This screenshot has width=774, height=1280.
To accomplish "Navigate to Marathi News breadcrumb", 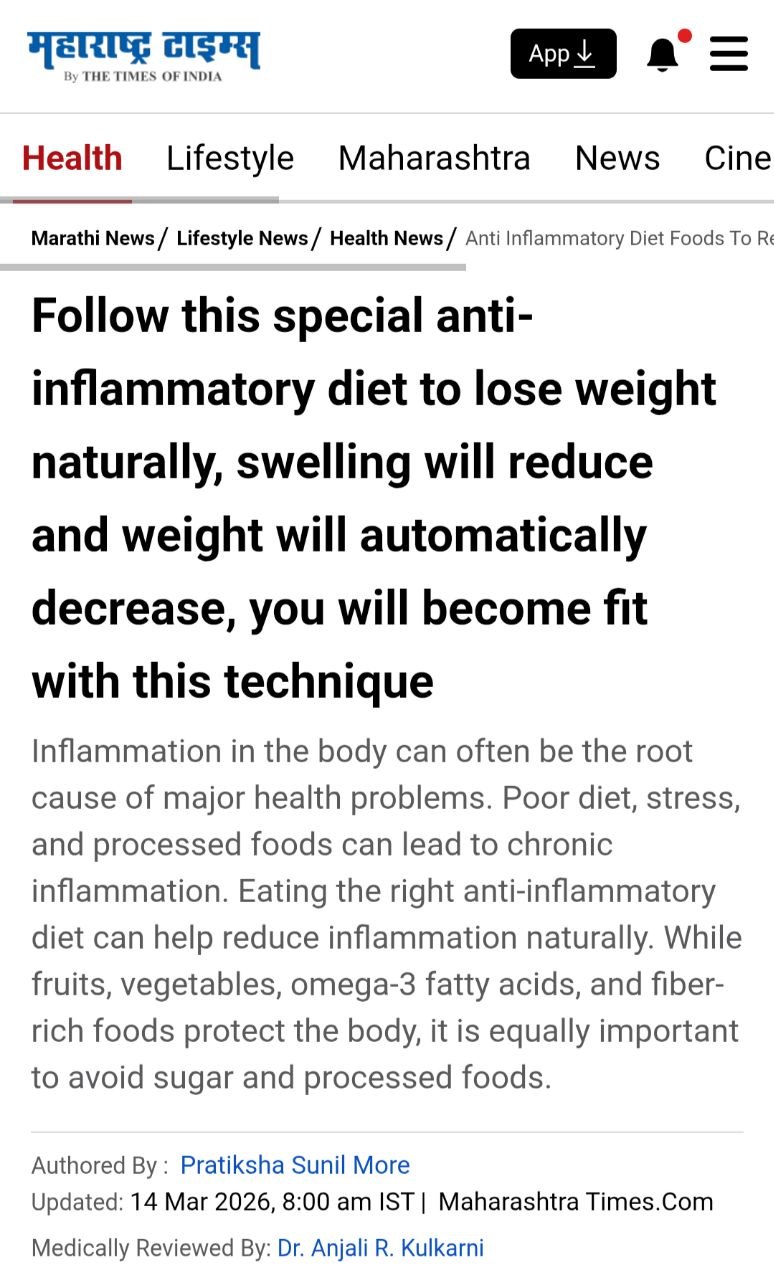I will (x=91, y=238).
